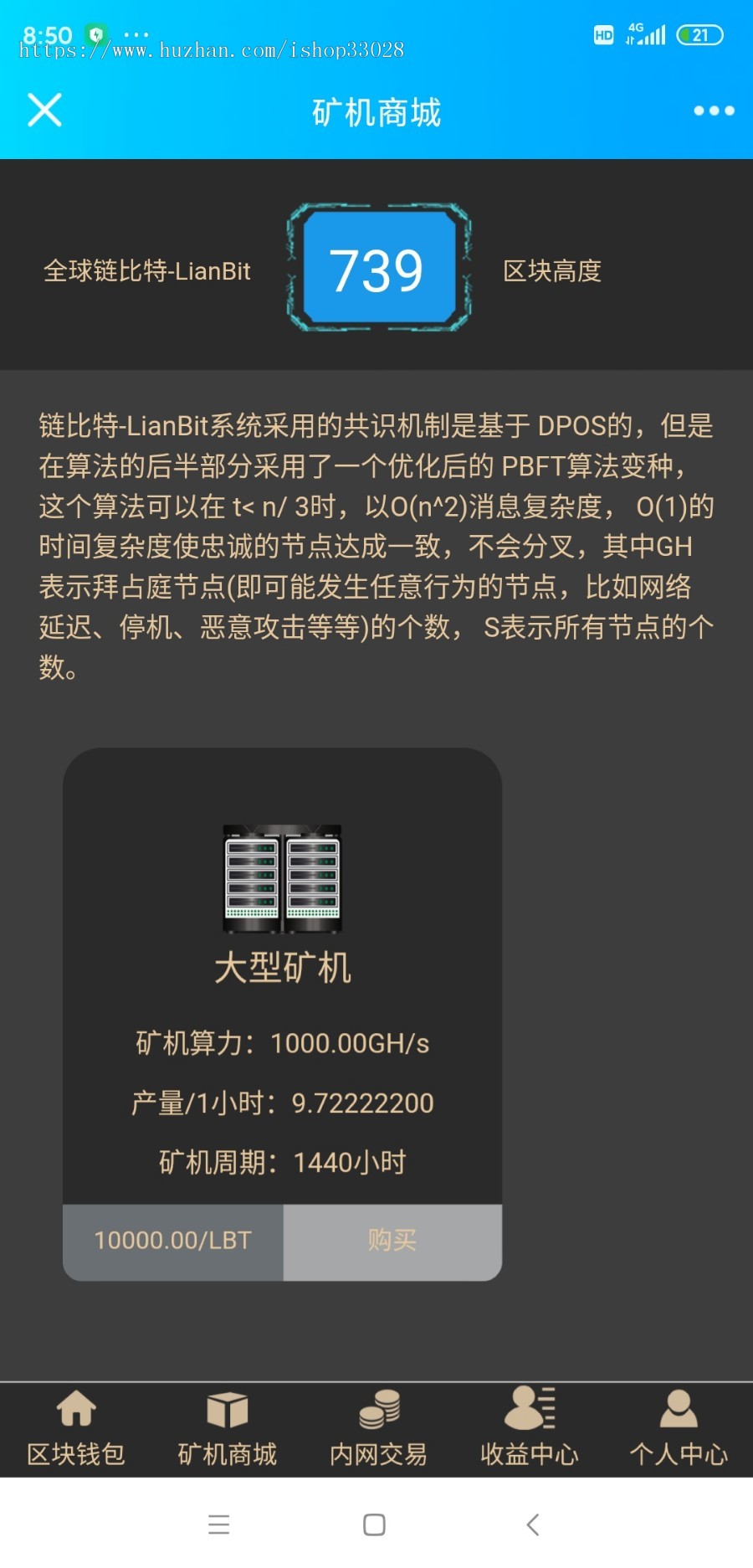Tap the block height display showing 739
Screen dimensions: 753x1568
379,268
